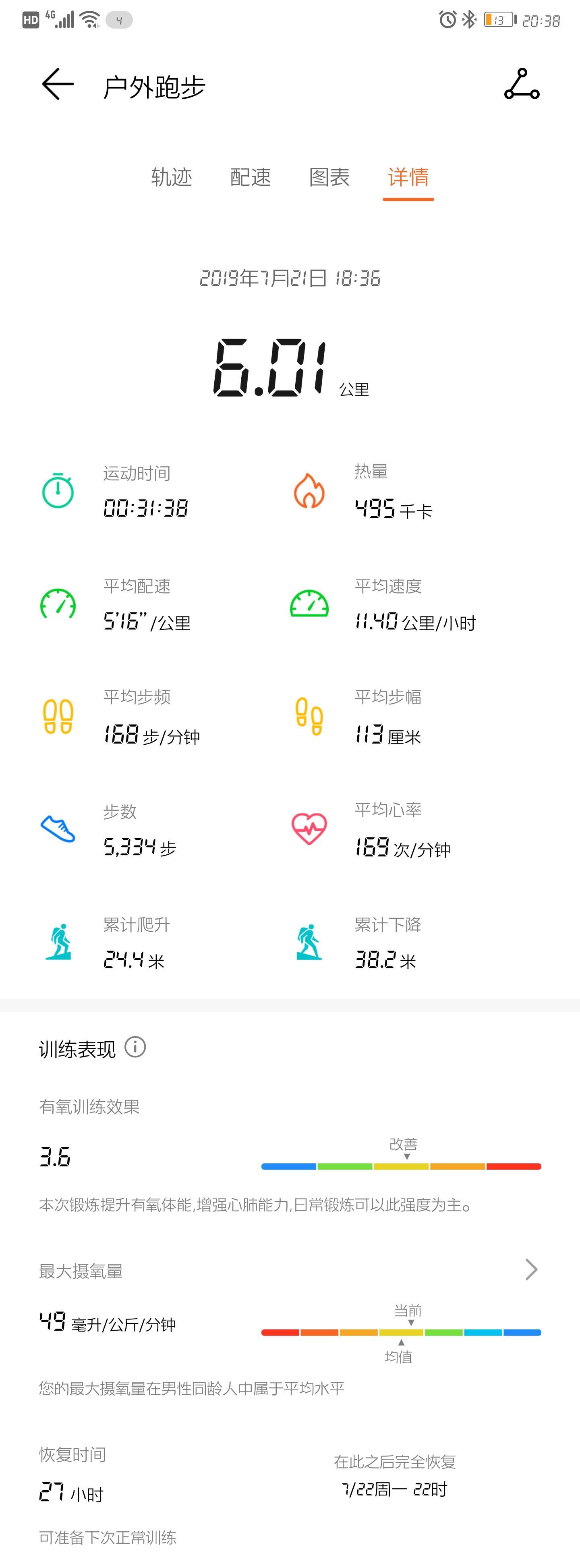580x1568 pixels.
Task: Open the 图表 tab
Action: coord(329,177)
